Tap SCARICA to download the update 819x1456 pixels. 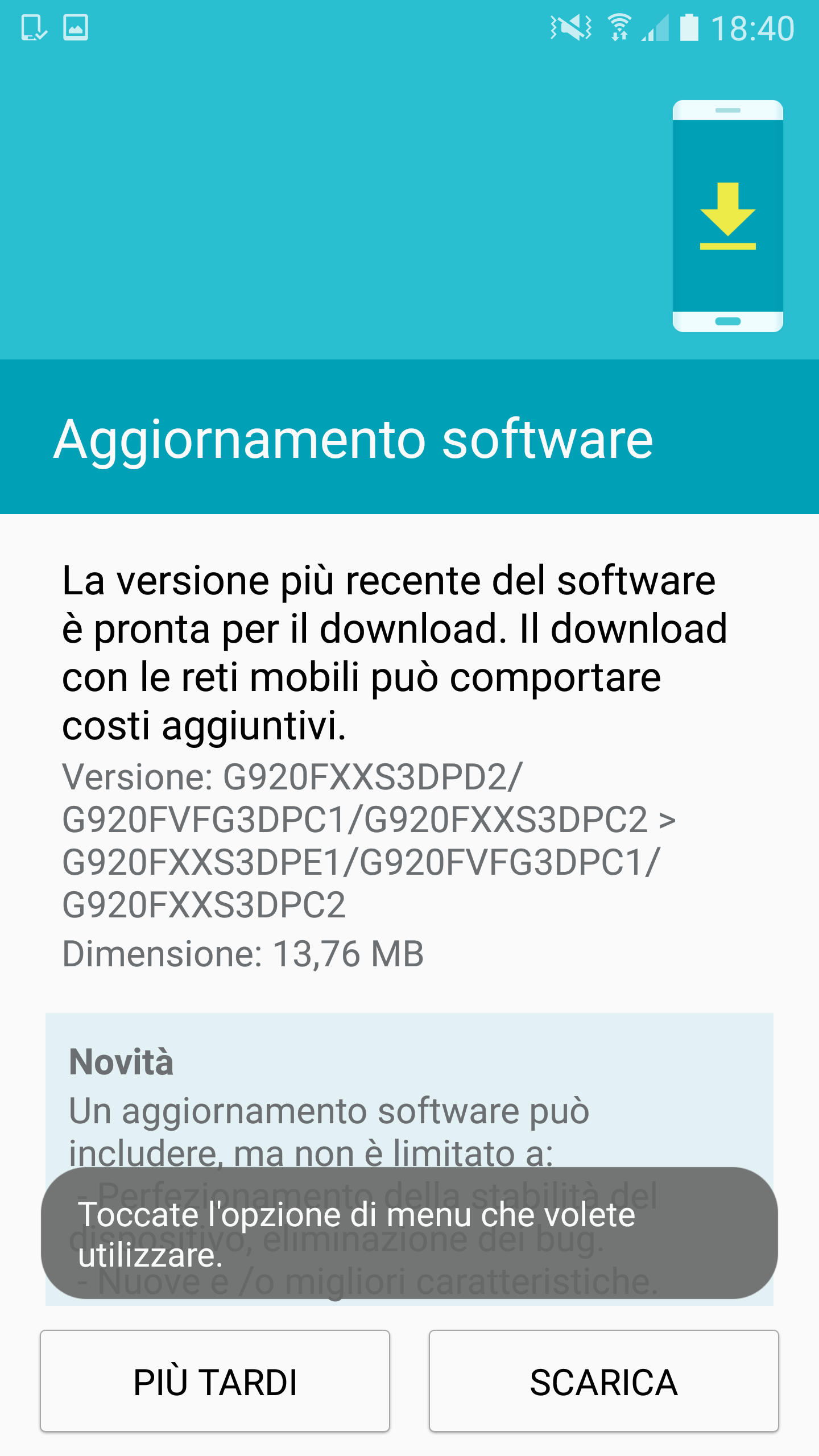coord(603,1381)
